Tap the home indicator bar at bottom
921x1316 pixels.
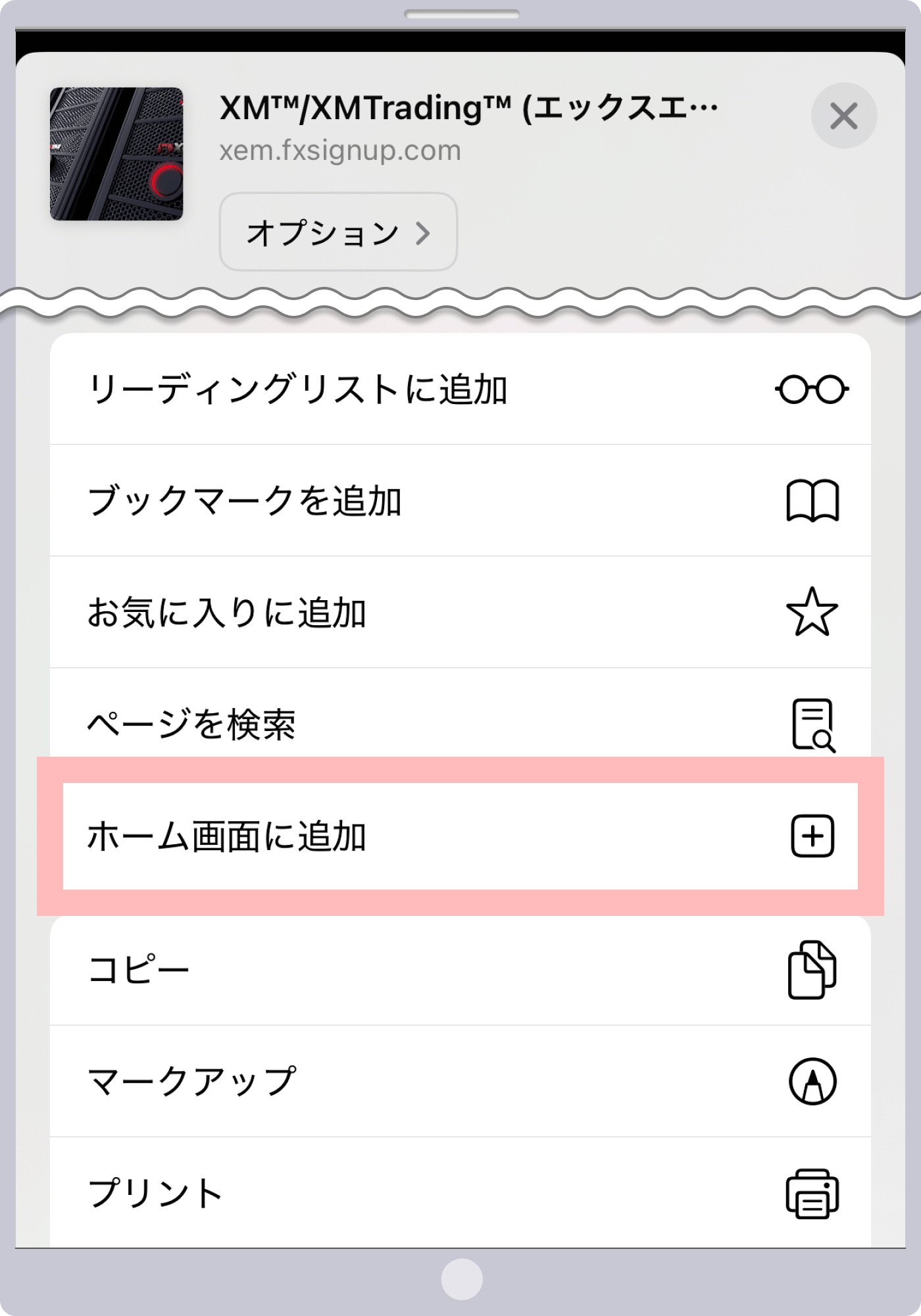click(460, 1279)
